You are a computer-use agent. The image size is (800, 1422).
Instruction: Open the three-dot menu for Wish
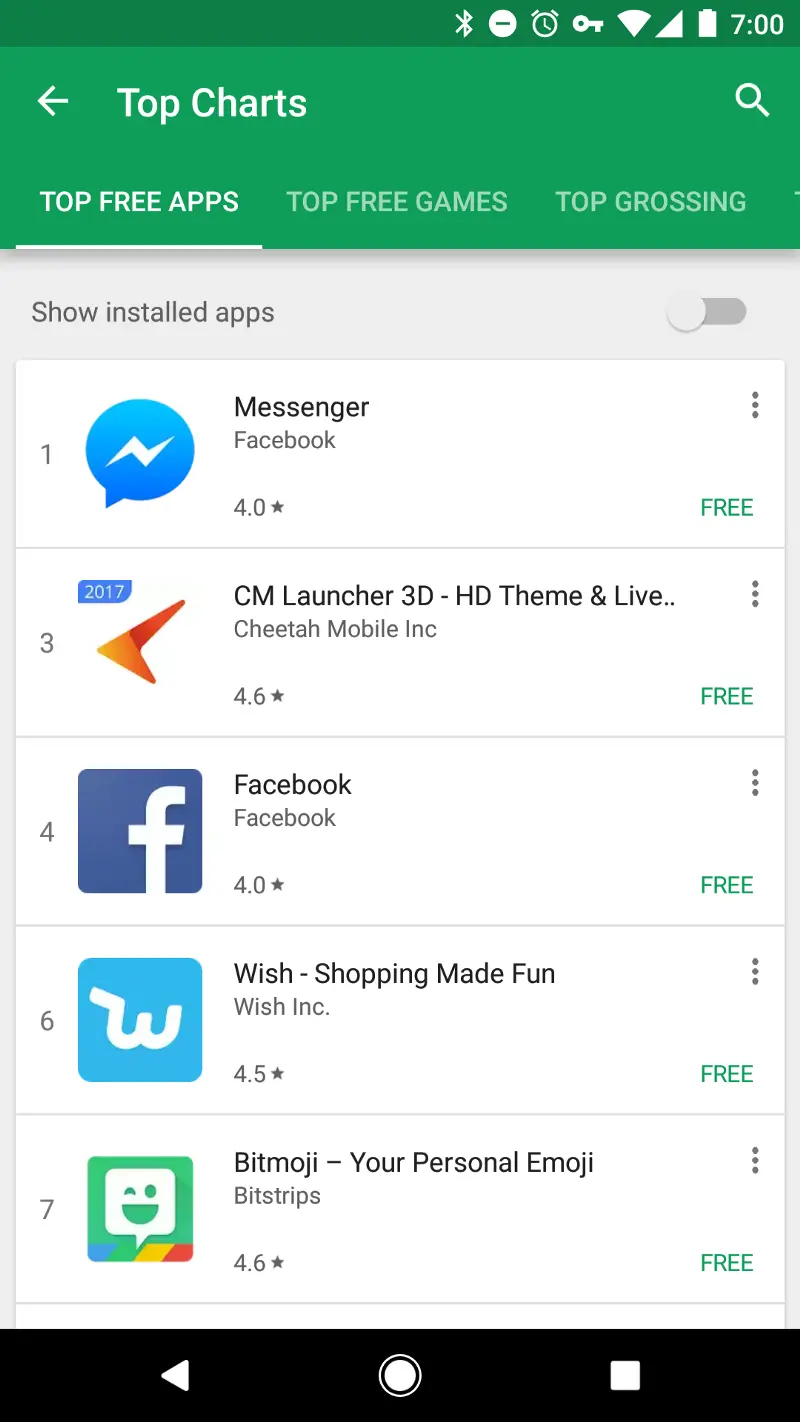coord(755,971)
